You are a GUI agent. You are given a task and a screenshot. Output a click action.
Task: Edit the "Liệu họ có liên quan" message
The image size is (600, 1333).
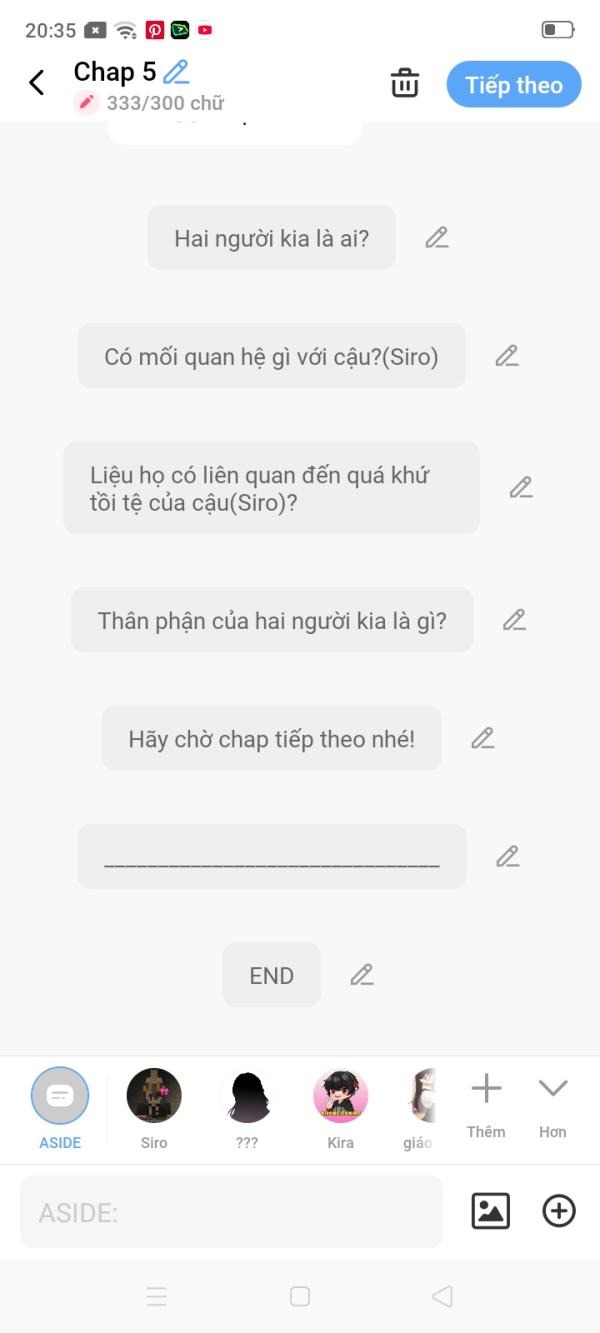(x=521, y=488)
